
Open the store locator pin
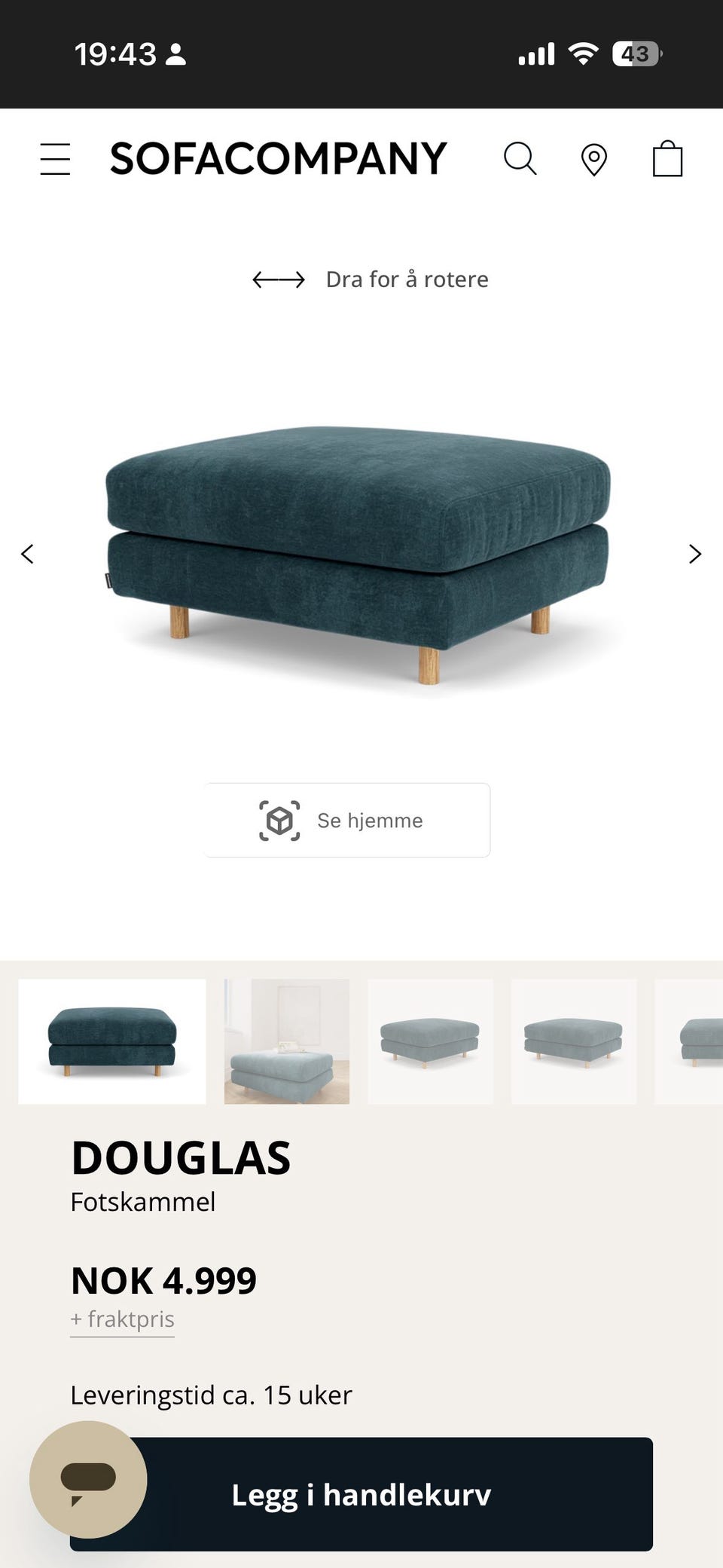coord(593,160)
